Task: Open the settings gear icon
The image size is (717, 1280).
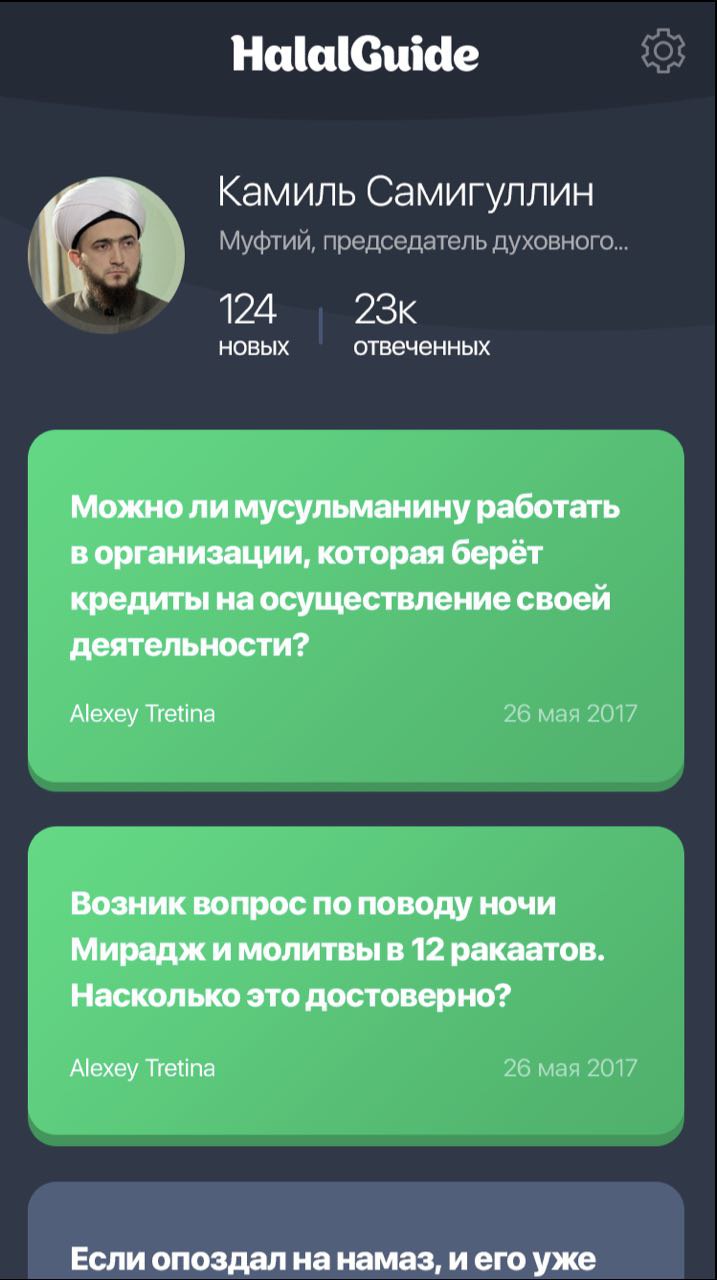Action: 662,52
